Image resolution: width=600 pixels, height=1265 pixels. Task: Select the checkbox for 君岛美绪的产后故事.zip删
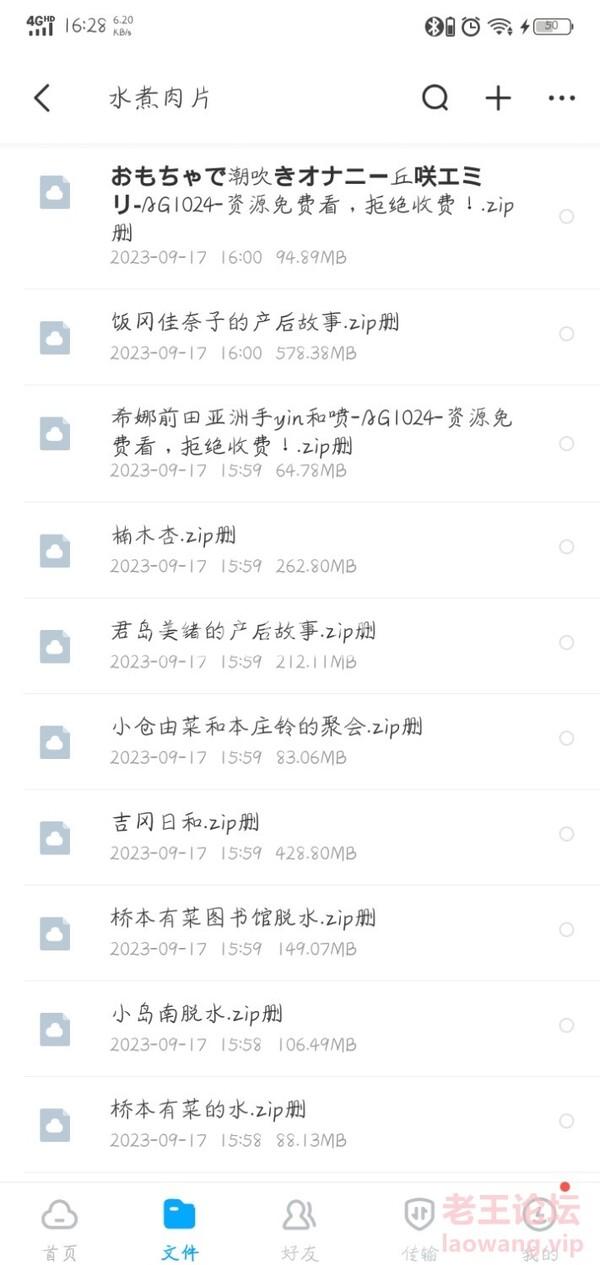tap(566, 642)
